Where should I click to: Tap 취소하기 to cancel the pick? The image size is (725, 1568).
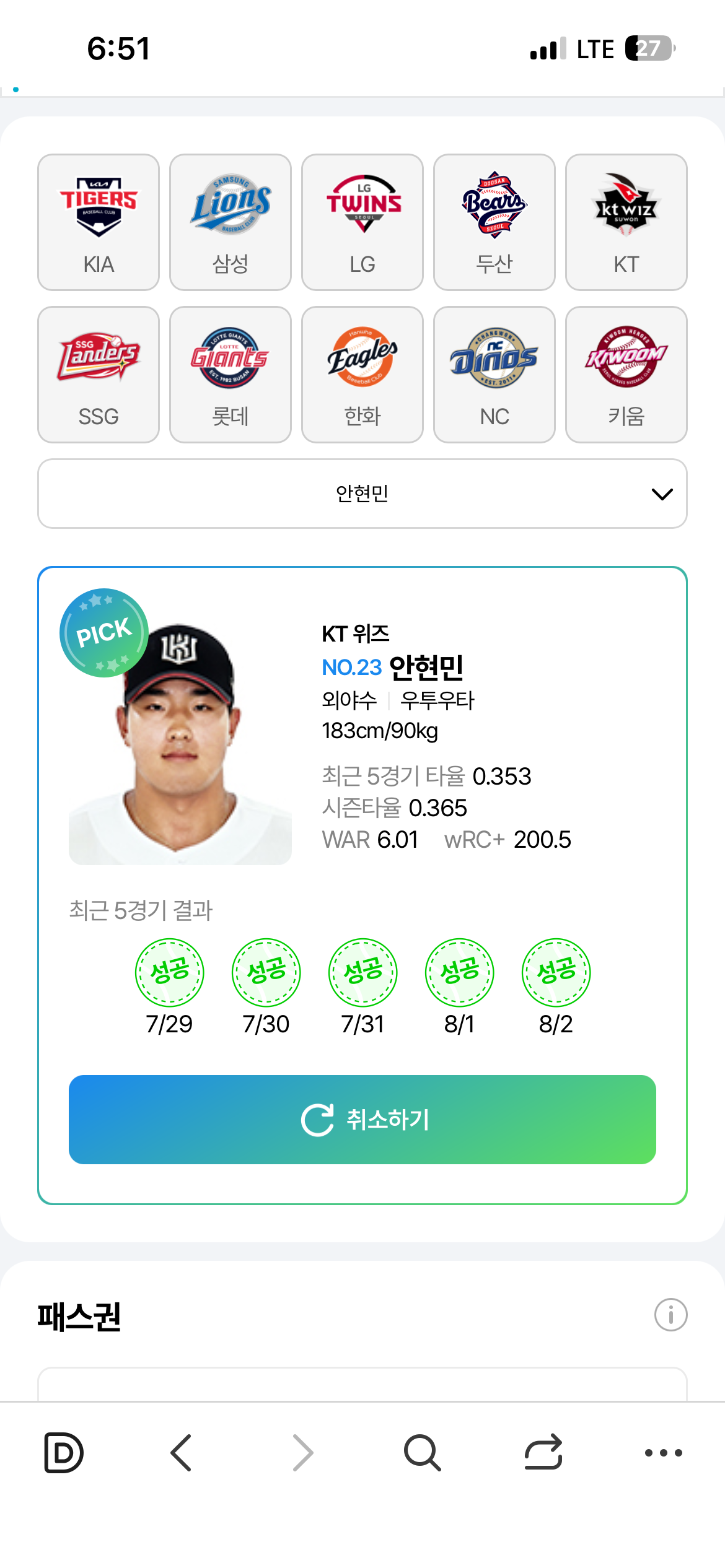(362, 1120)
